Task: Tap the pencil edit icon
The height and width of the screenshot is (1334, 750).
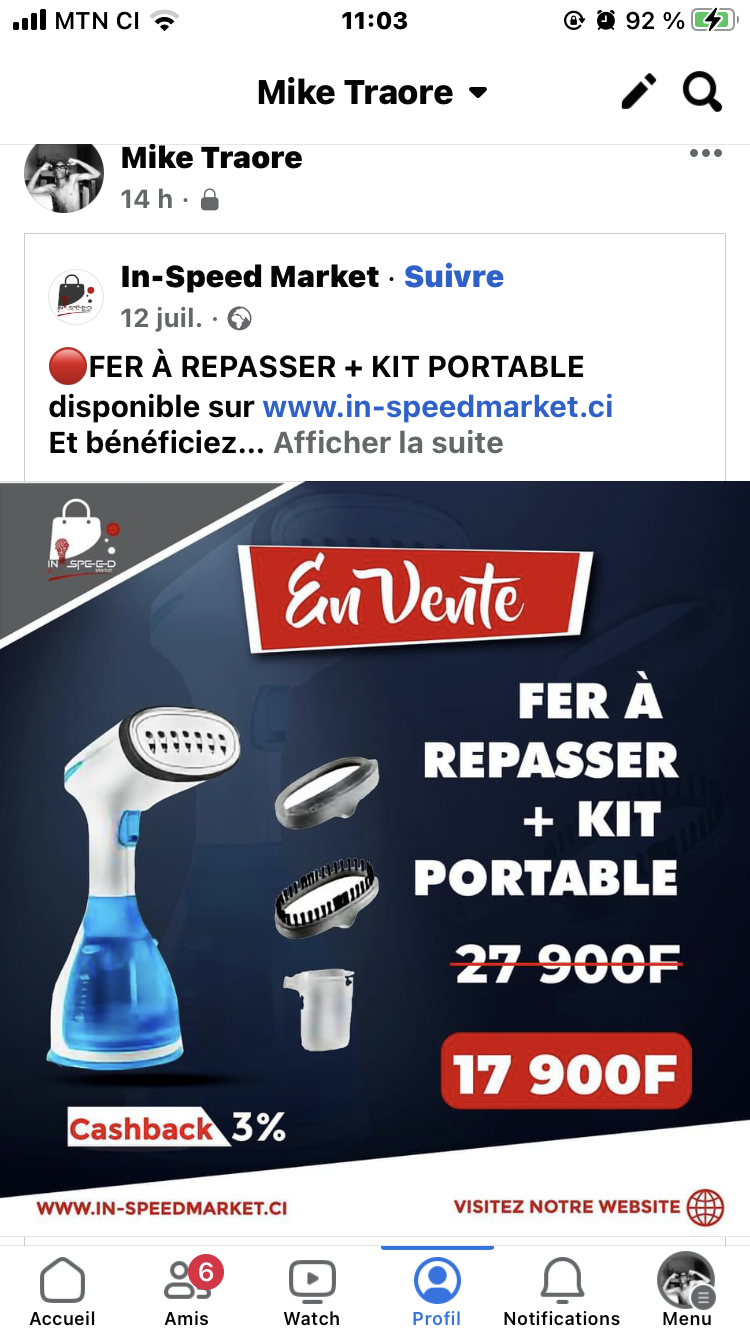Action: tap(639, 92)
